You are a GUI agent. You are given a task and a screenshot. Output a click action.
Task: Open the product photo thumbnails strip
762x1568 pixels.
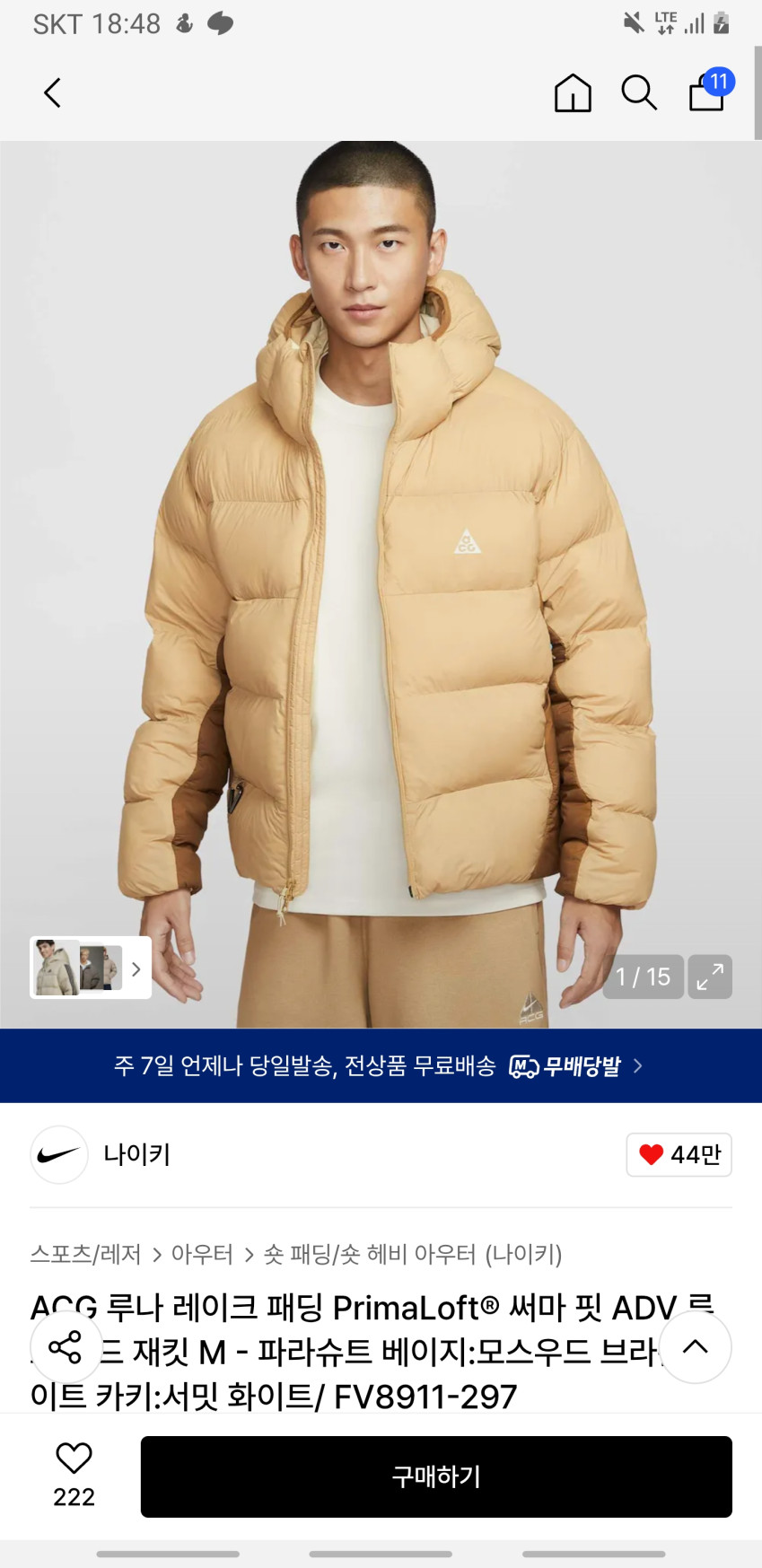pos(90,968)
